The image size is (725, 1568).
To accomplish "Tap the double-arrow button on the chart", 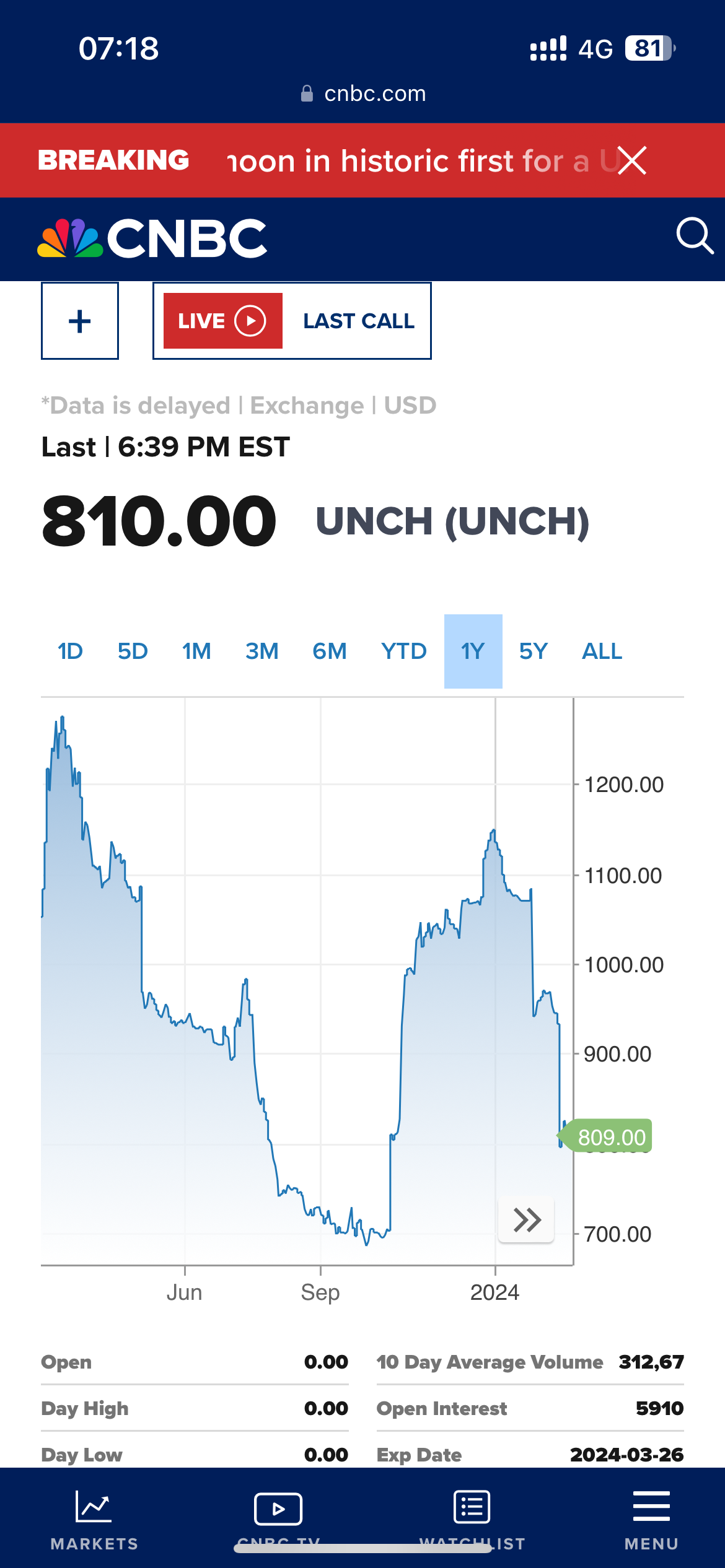I will click(x=526, y=1220).
